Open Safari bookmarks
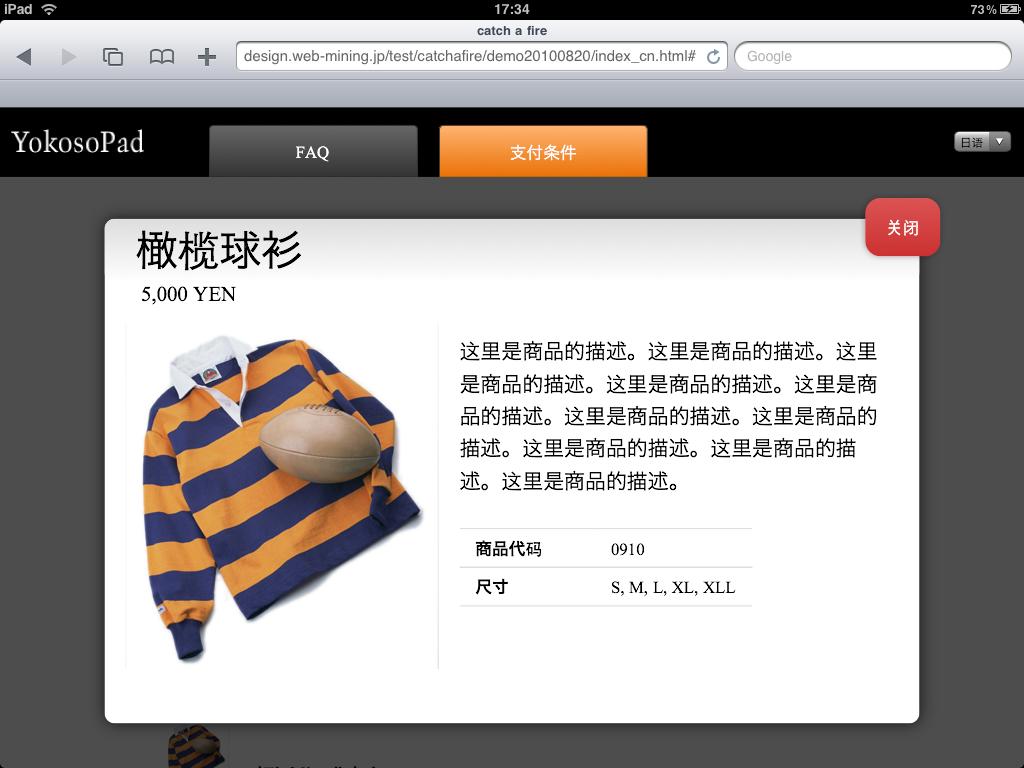1024x768 pixels. pos(161,57)
